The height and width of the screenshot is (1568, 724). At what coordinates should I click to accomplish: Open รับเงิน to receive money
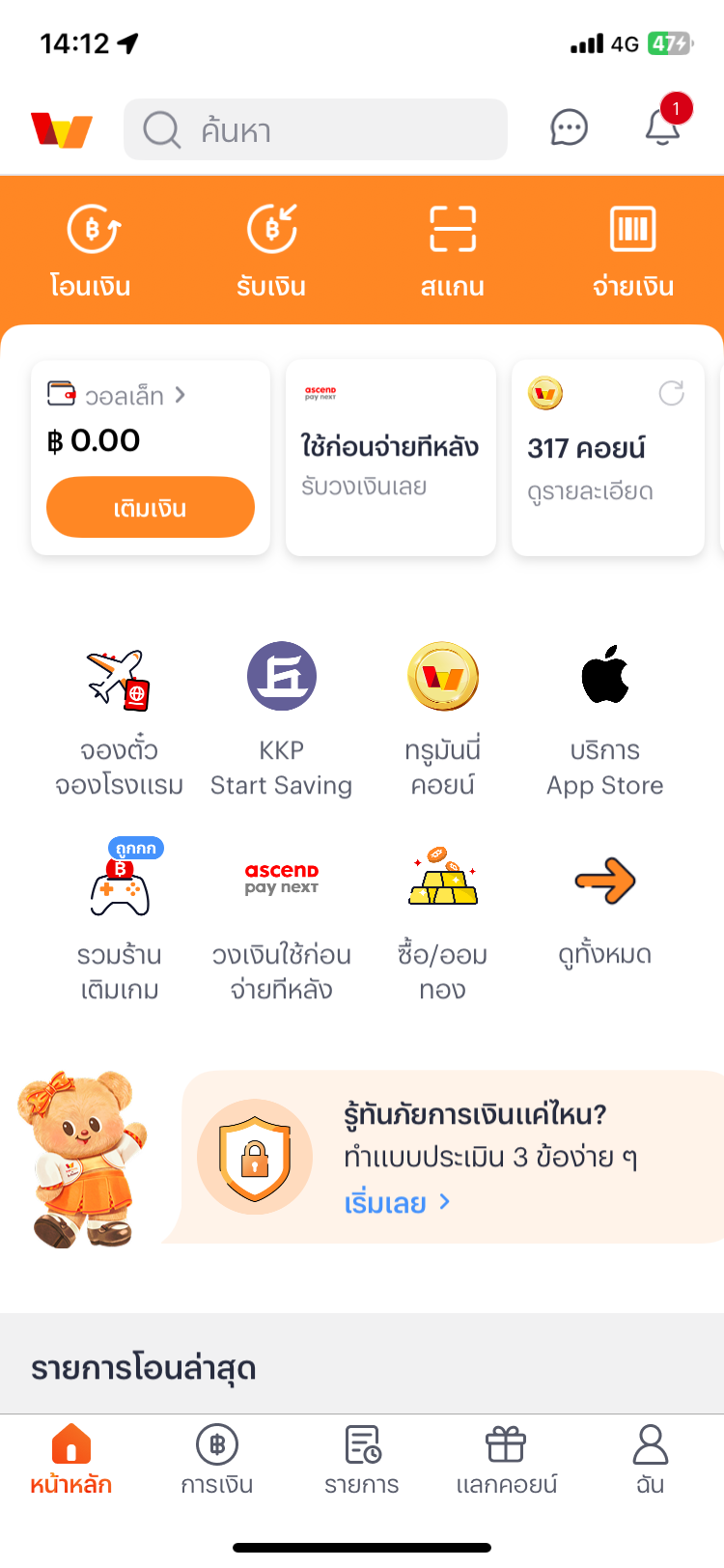coord(271,250)
